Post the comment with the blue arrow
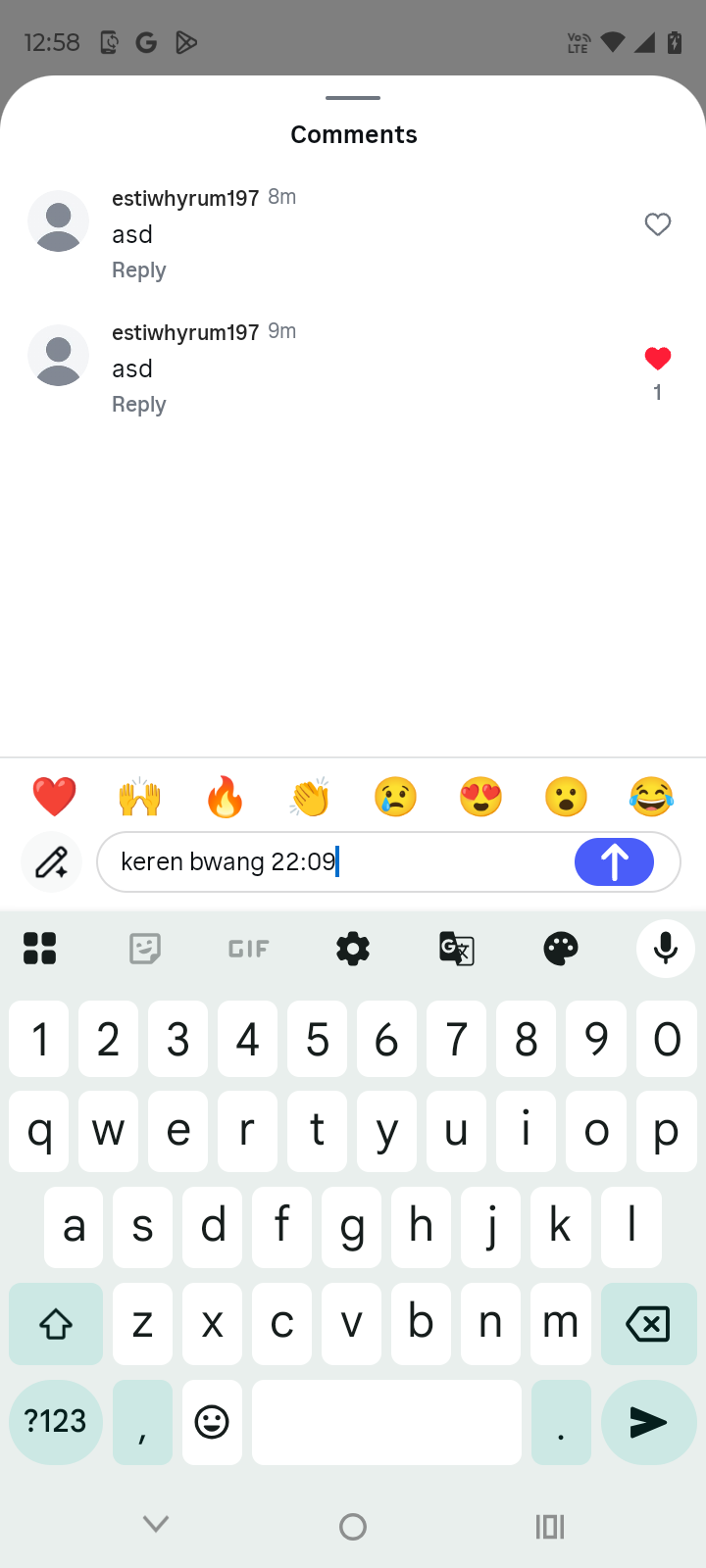706x1568 pixels. click(614, 862)
